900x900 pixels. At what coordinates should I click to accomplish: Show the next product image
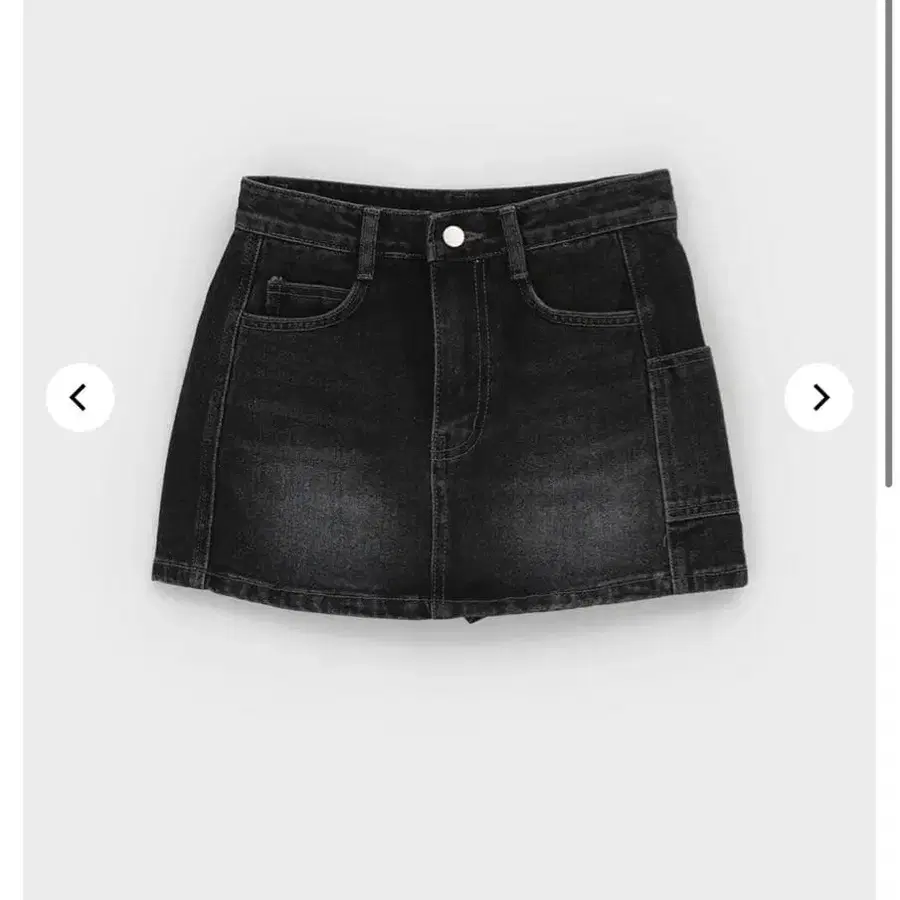819,398
